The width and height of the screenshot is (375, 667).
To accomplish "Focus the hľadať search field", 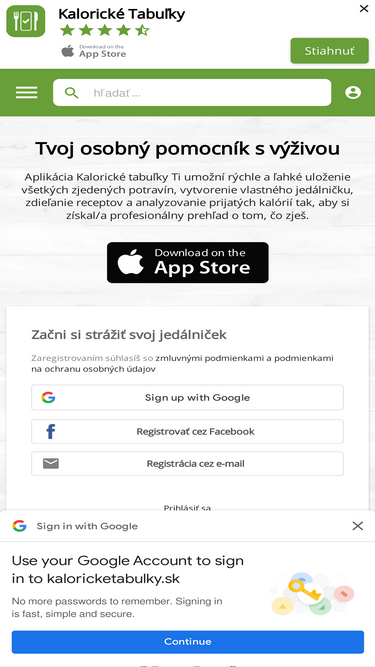I will tap(192, 92).
